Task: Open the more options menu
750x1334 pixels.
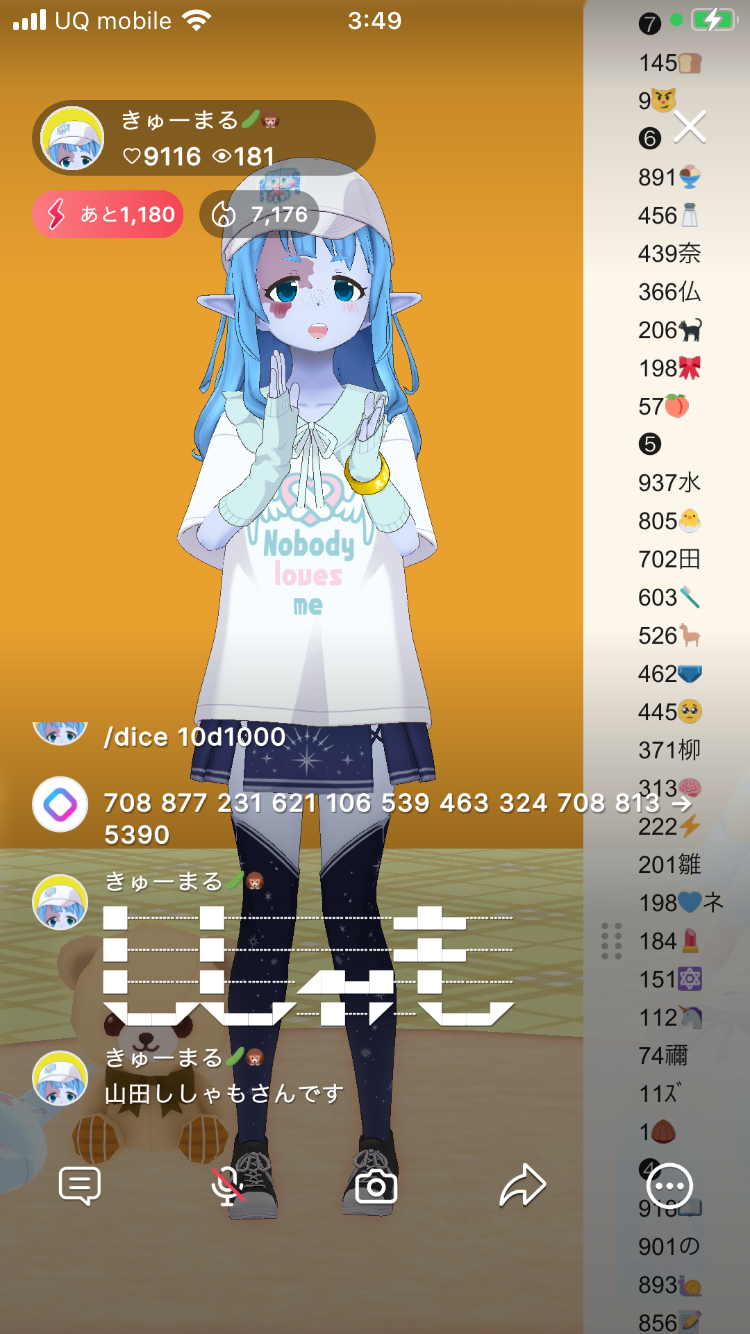Action: click(x=669, y=1187)
